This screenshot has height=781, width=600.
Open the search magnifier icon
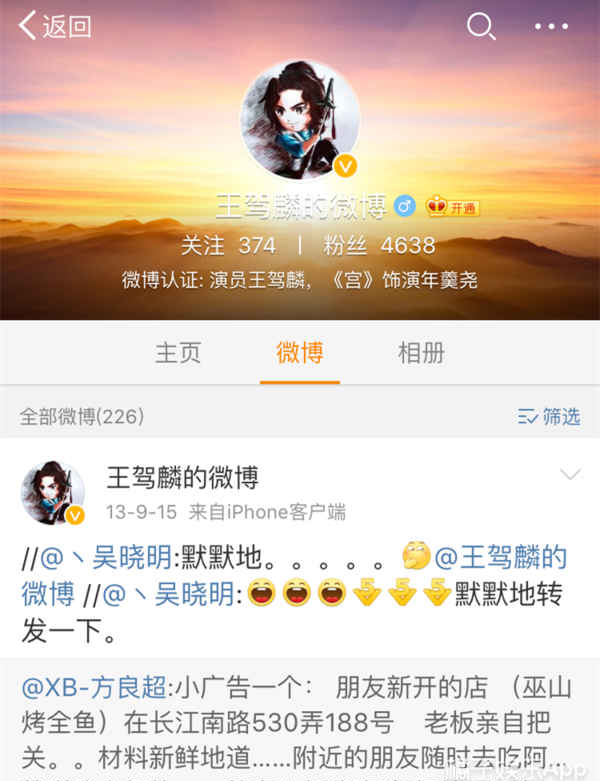tap(481, 27)
